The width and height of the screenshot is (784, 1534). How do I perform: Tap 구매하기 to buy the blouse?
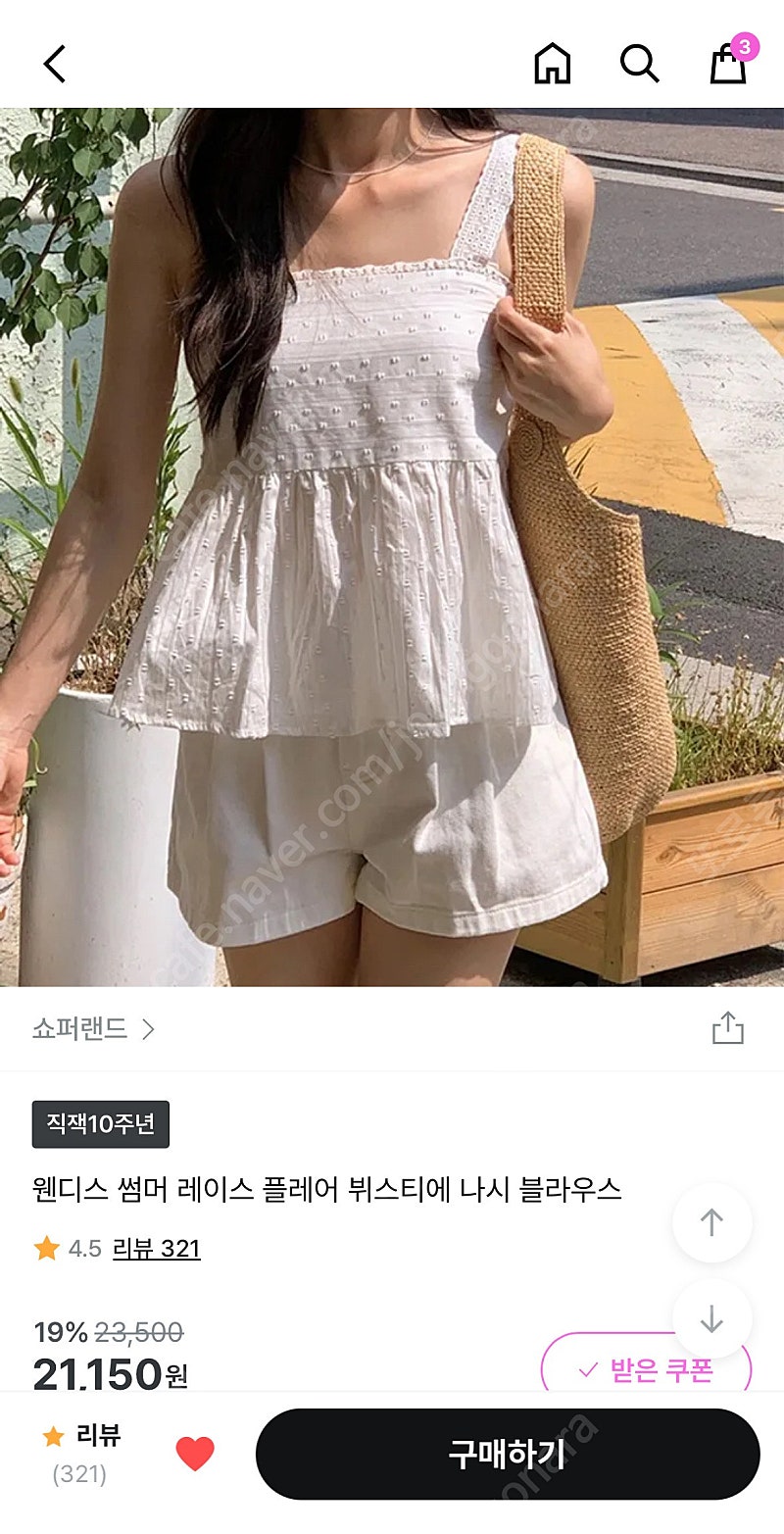(x=508, y=1455)
